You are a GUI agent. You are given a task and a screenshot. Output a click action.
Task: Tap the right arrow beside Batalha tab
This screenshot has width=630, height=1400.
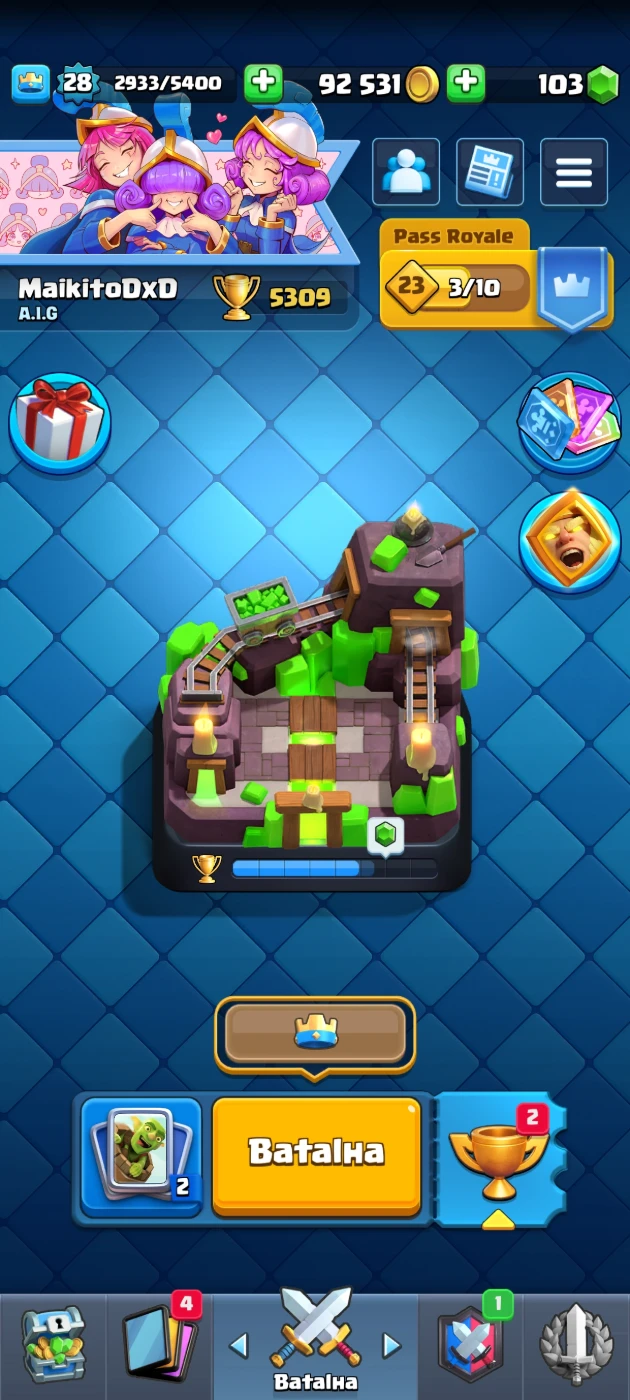[392, 1346]
